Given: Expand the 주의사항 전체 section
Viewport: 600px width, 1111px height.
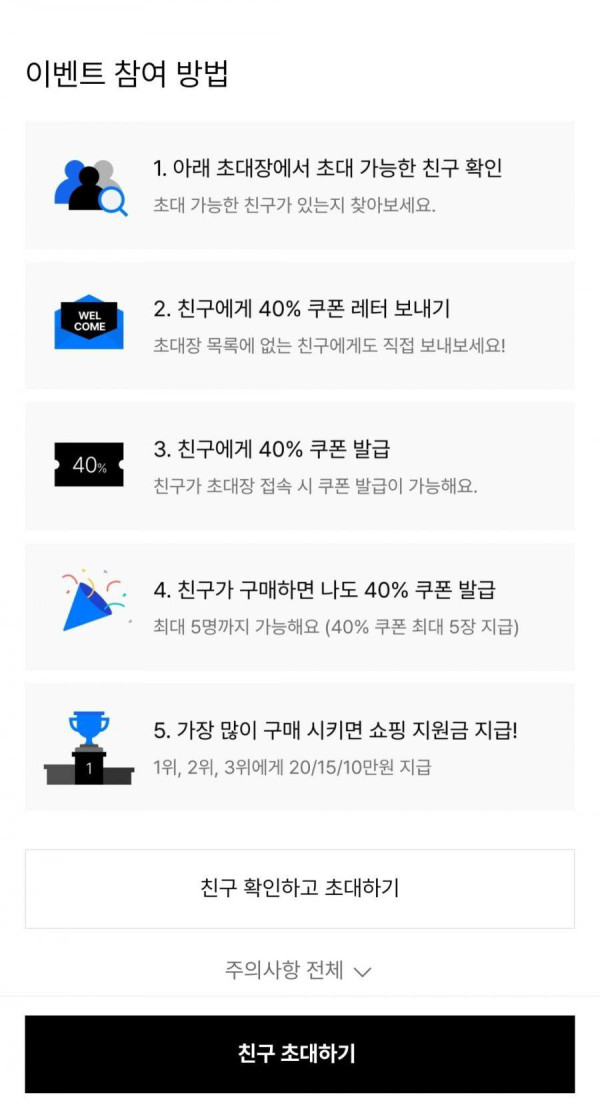Looking at the screenshot, I should coord(299,970).
